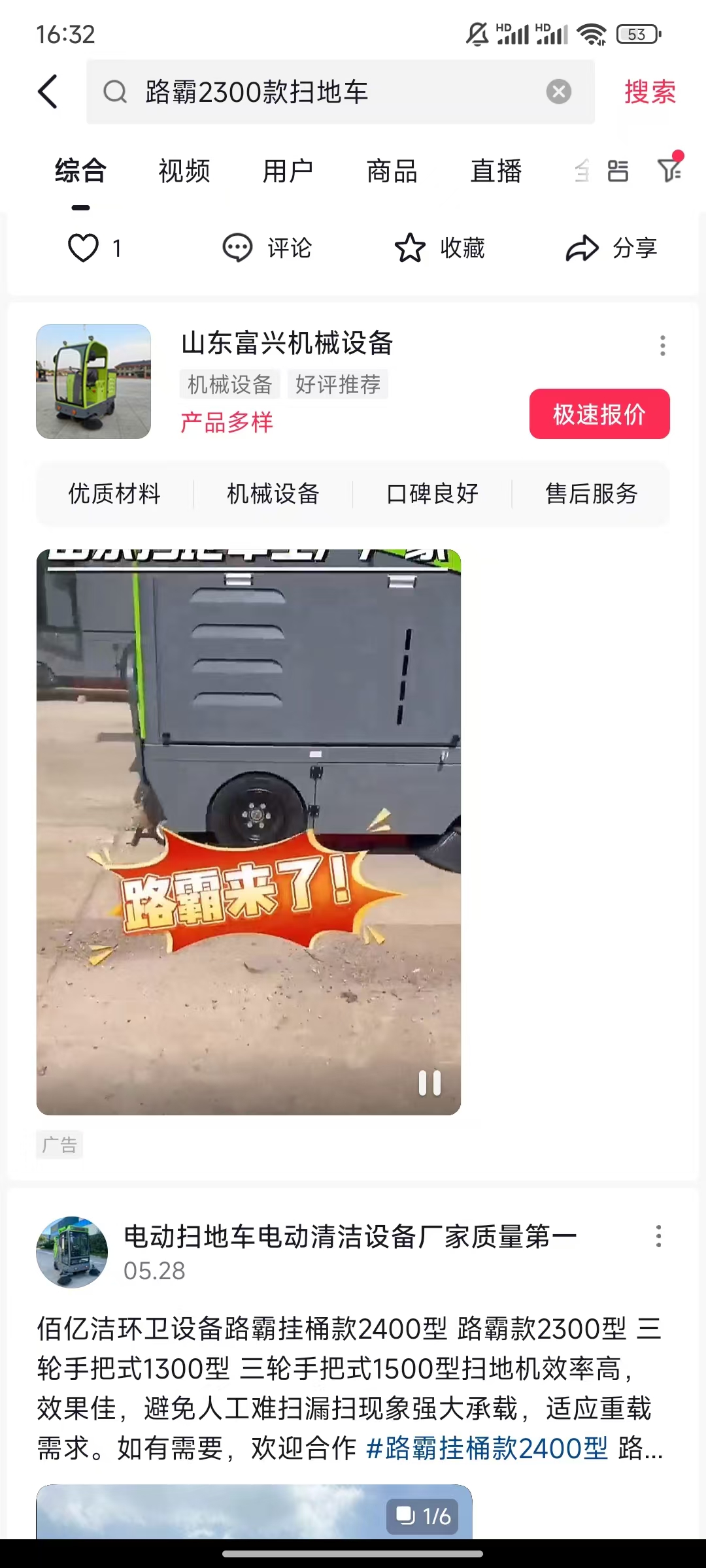Viewport: 706px width, 1568px height.
Task: Pause the 路霸来了 ad video
Action: point(429,1083)
